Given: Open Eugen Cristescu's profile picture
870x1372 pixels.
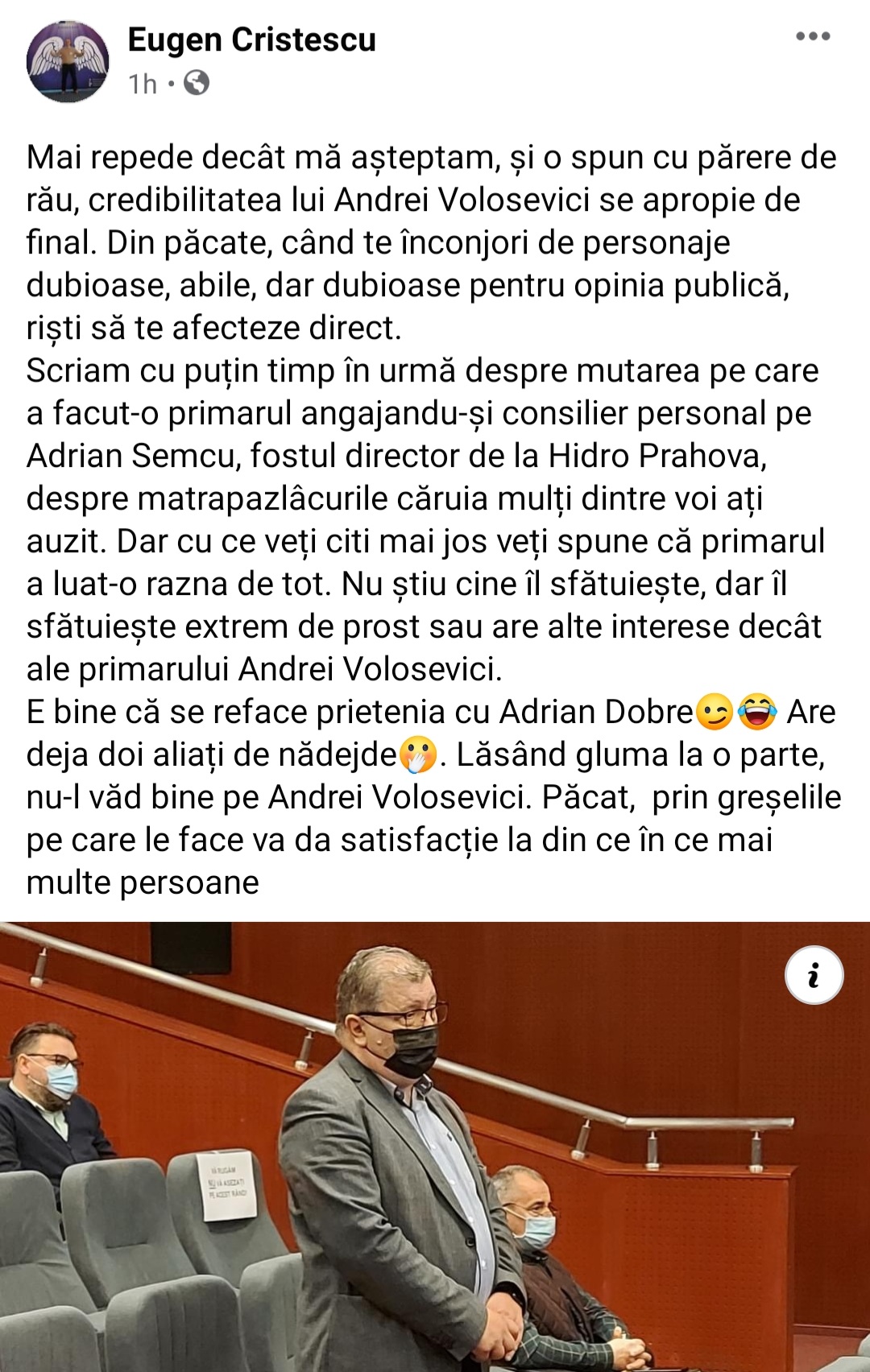Looking at the screenshot, I should click(x=68, y=62).
